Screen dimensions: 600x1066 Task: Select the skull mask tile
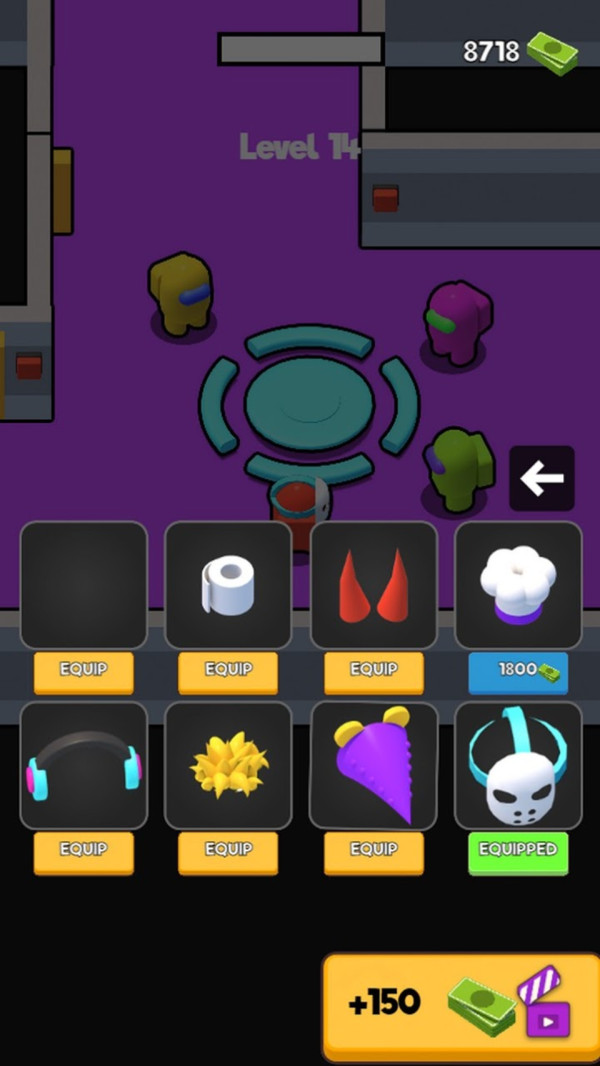518,765
